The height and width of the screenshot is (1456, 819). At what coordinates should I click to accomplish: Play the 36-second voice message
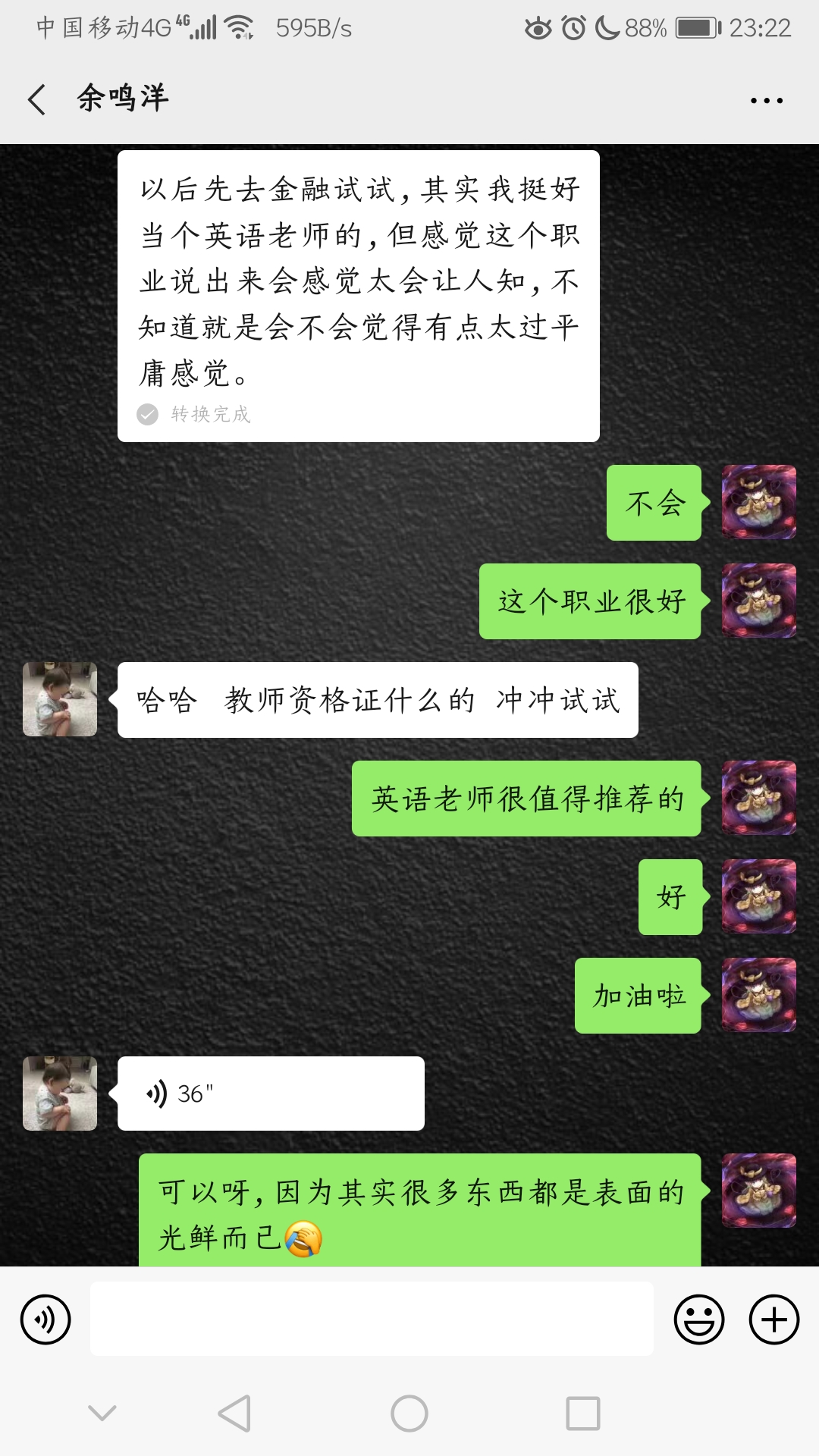click(x=270, y=1094)
